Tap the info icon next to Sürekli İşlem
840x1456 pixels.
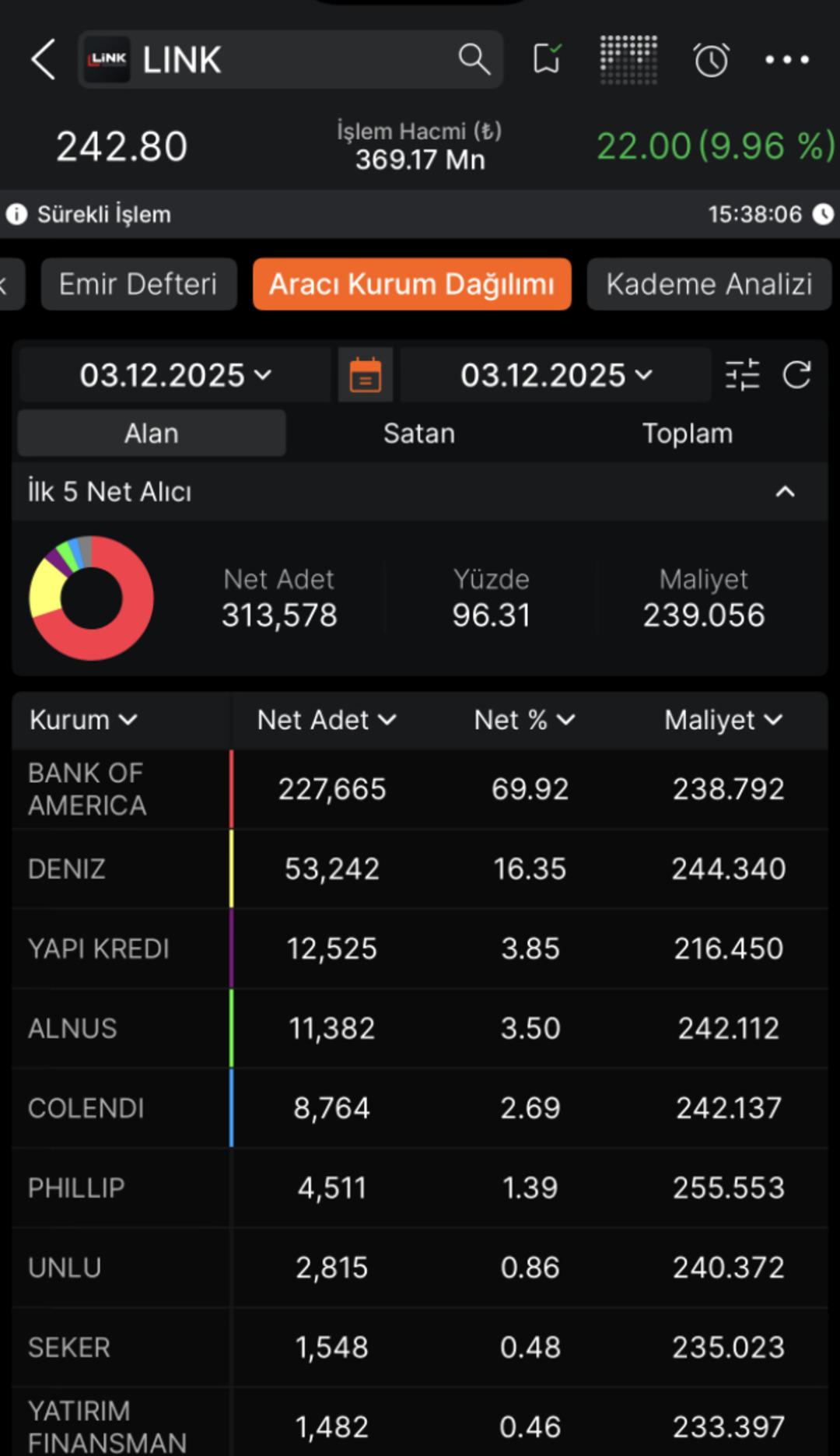click(17, 213)
